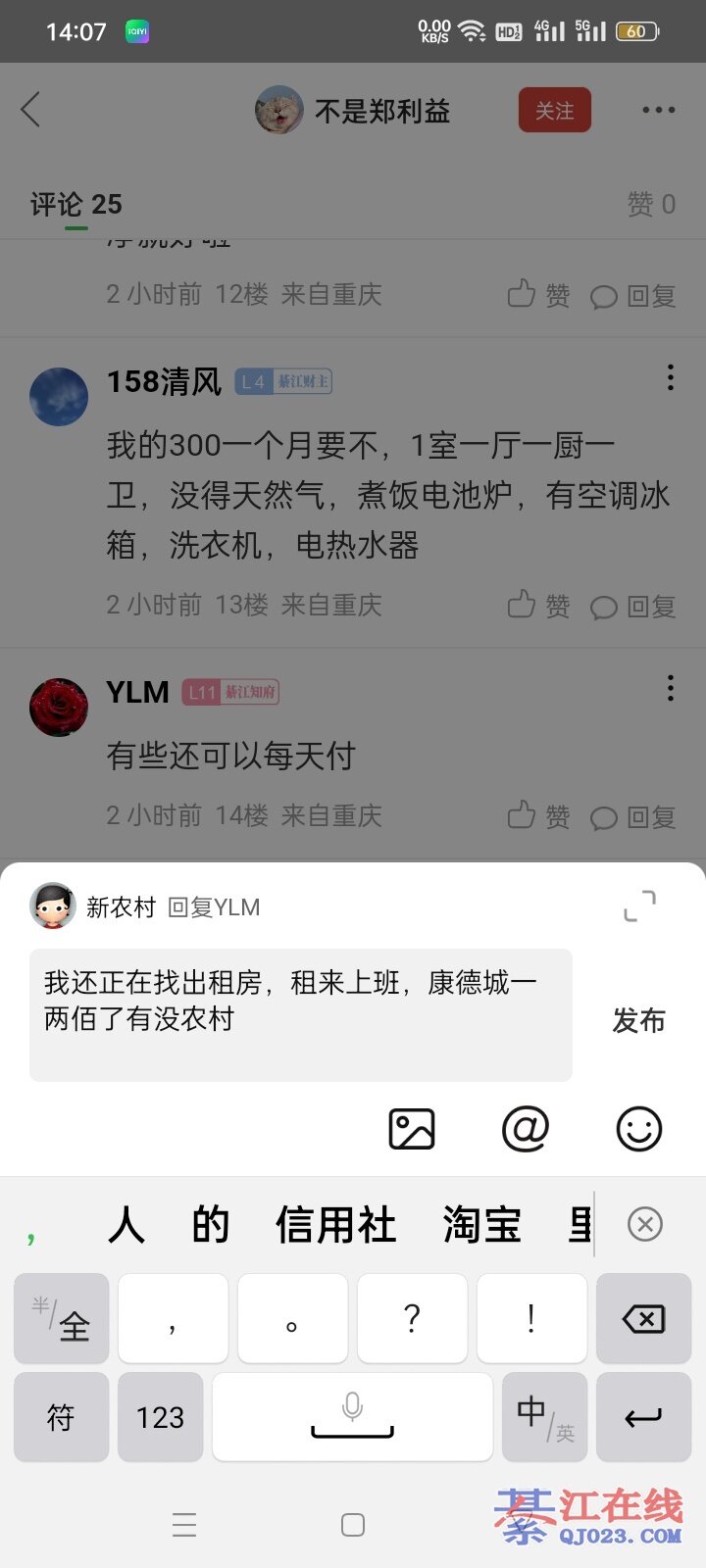
Task: Like YLM's comment
Action: [538, 816]
